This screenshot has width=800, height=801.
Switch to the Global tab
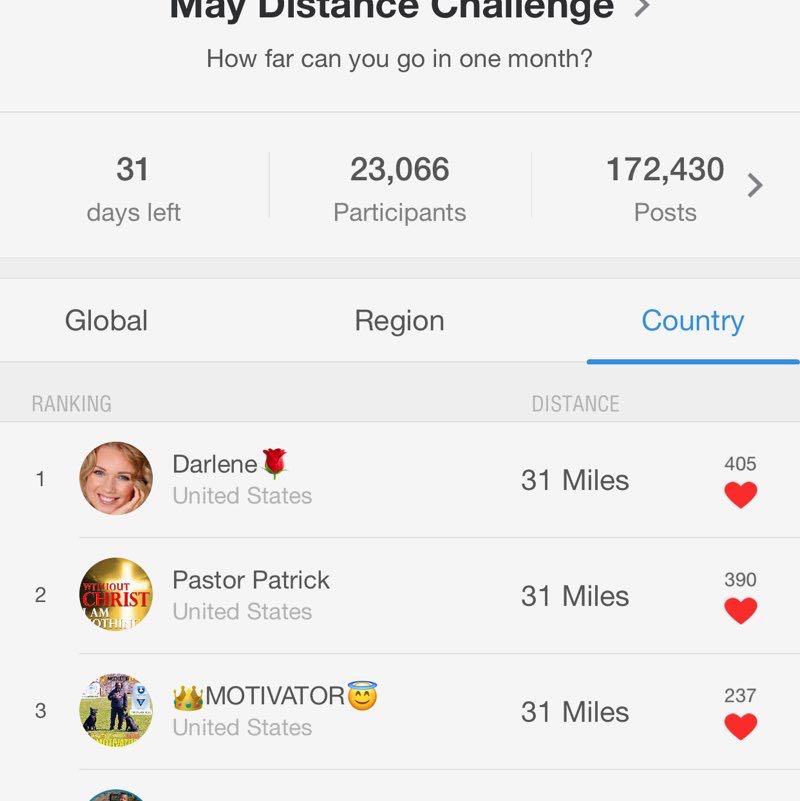pyautogui.click(x=106, y=321)
